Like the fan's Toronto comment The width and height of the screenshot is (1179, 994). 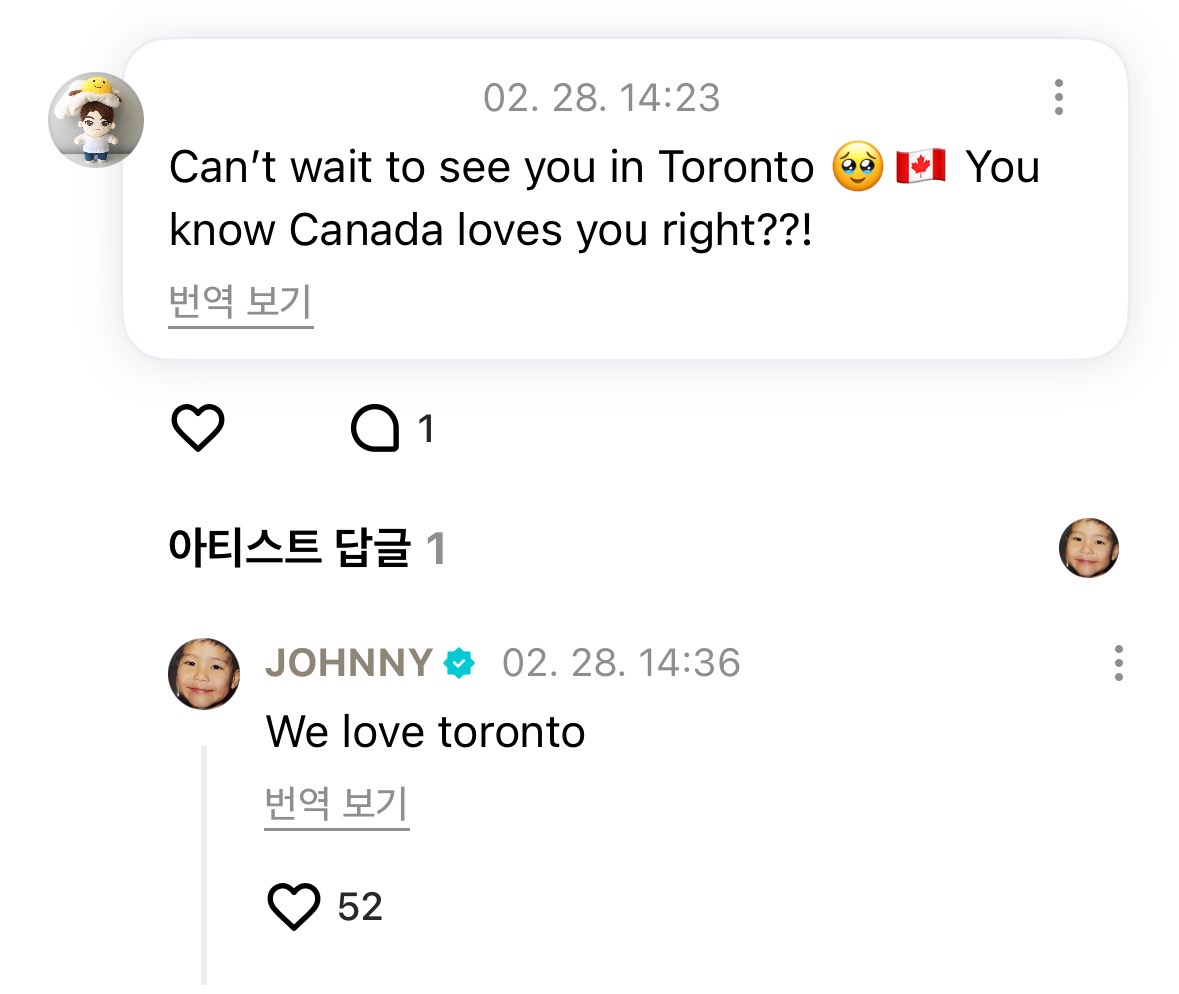tap(198, 429)
